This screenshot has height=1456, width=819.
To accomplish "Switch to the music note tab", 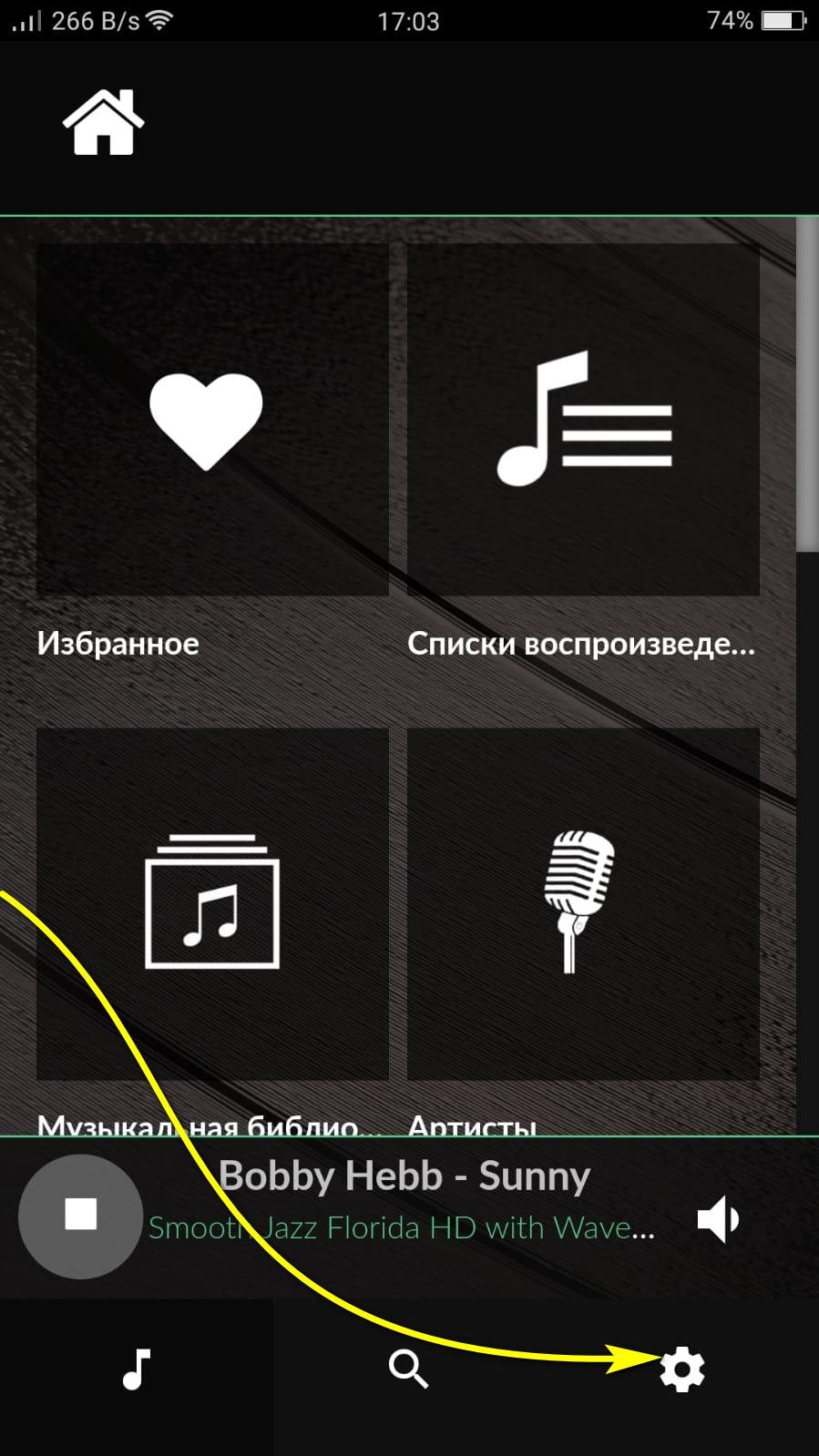I will 137,1369.
